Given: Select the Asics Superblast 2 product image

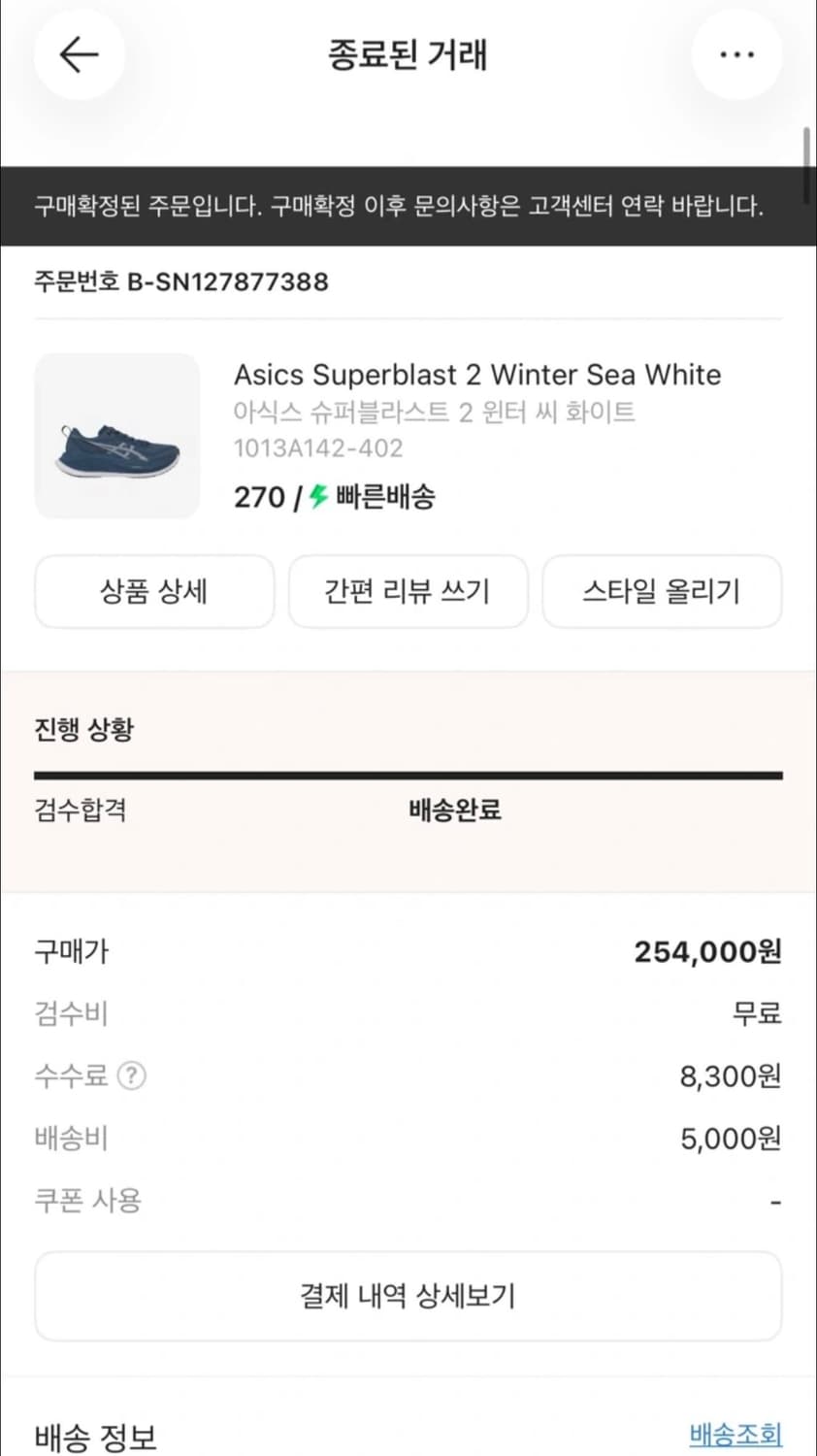Looking at the screenshot, I should pyautogui.click(x=116, y=435).
